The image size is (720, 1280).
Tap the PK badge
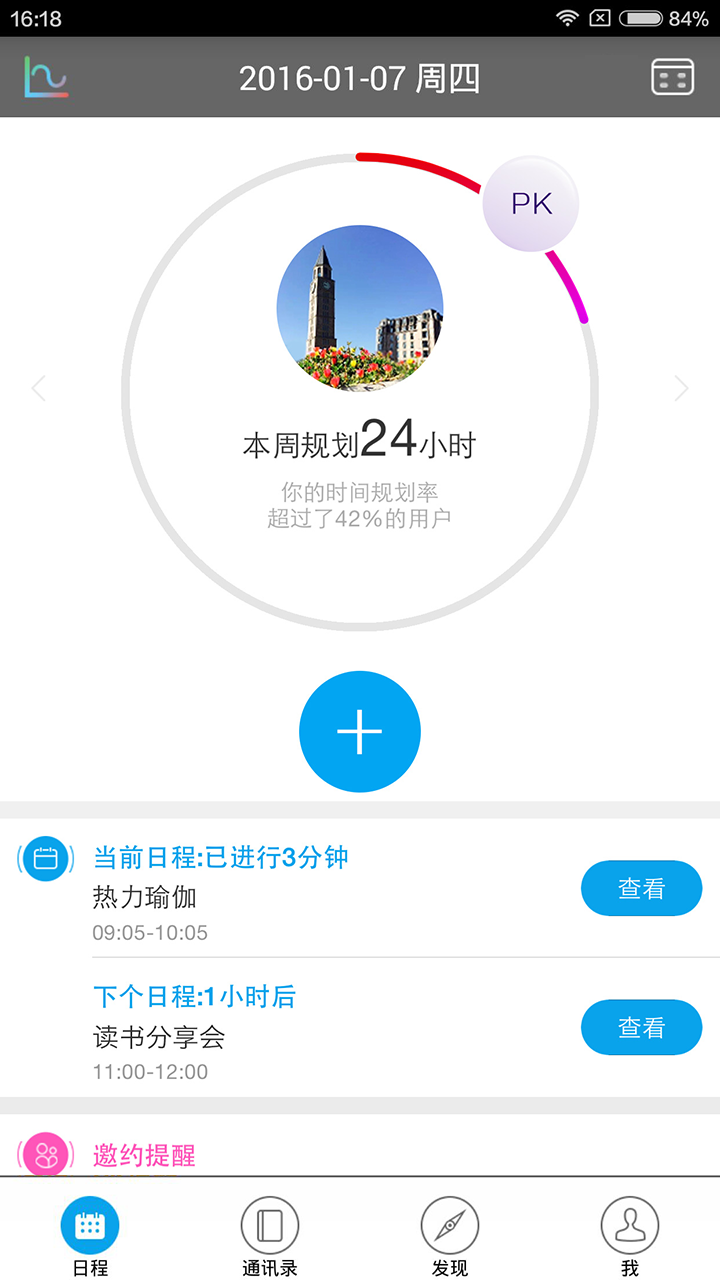[x=531, y=204]
